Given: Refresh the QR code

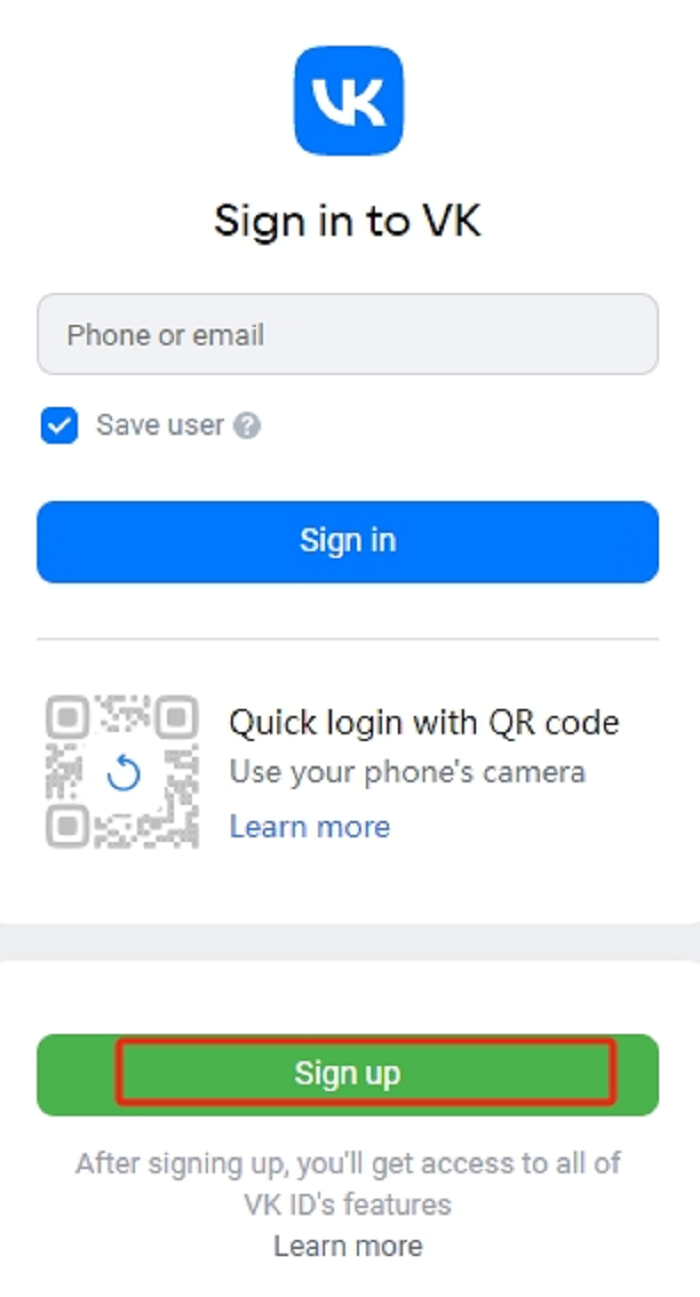Looking at the screenshot, I should tap(123, 773).
